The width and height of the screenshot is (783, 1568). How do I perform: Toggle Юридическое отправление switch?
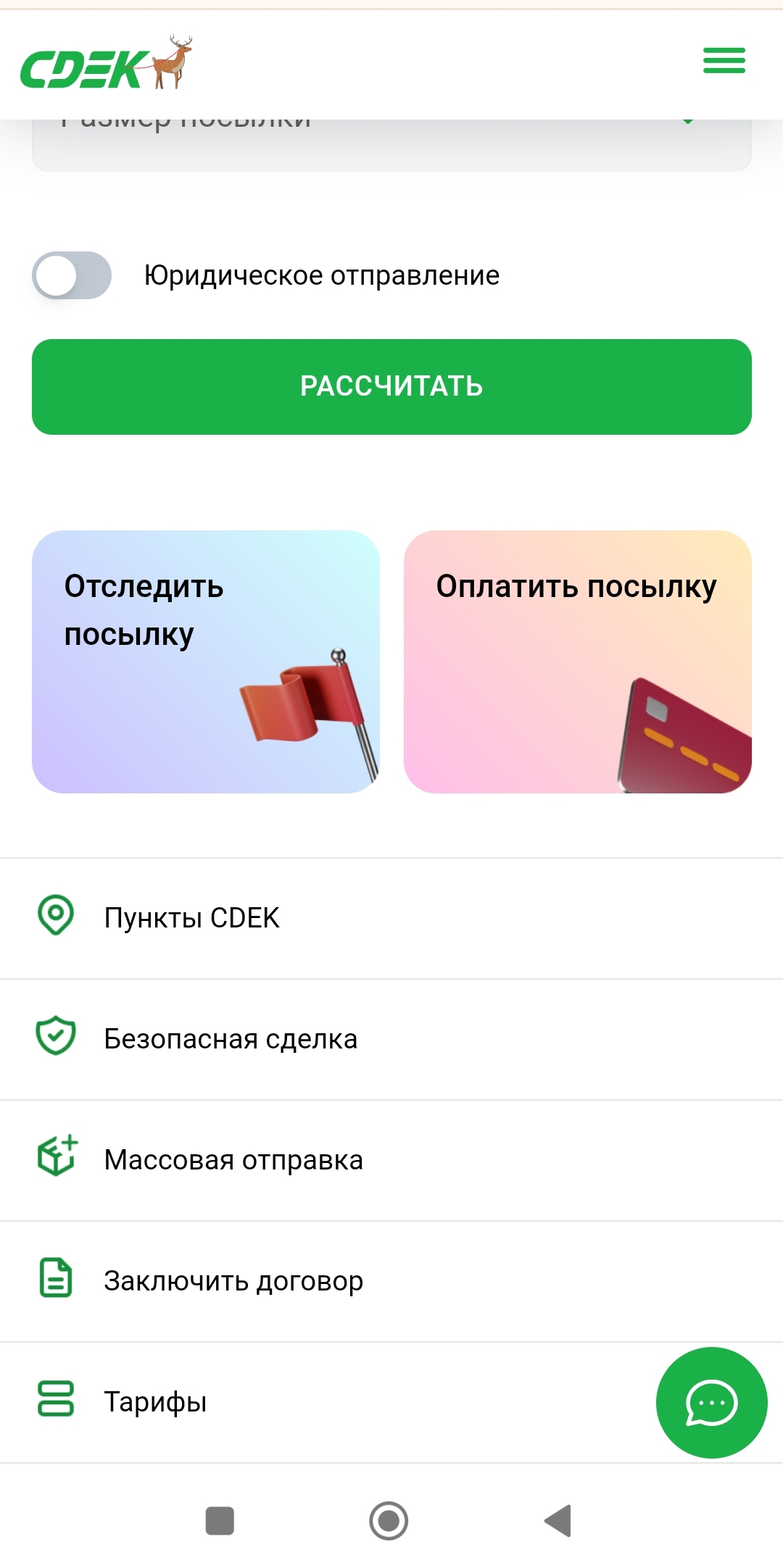(x=72, y=275)
